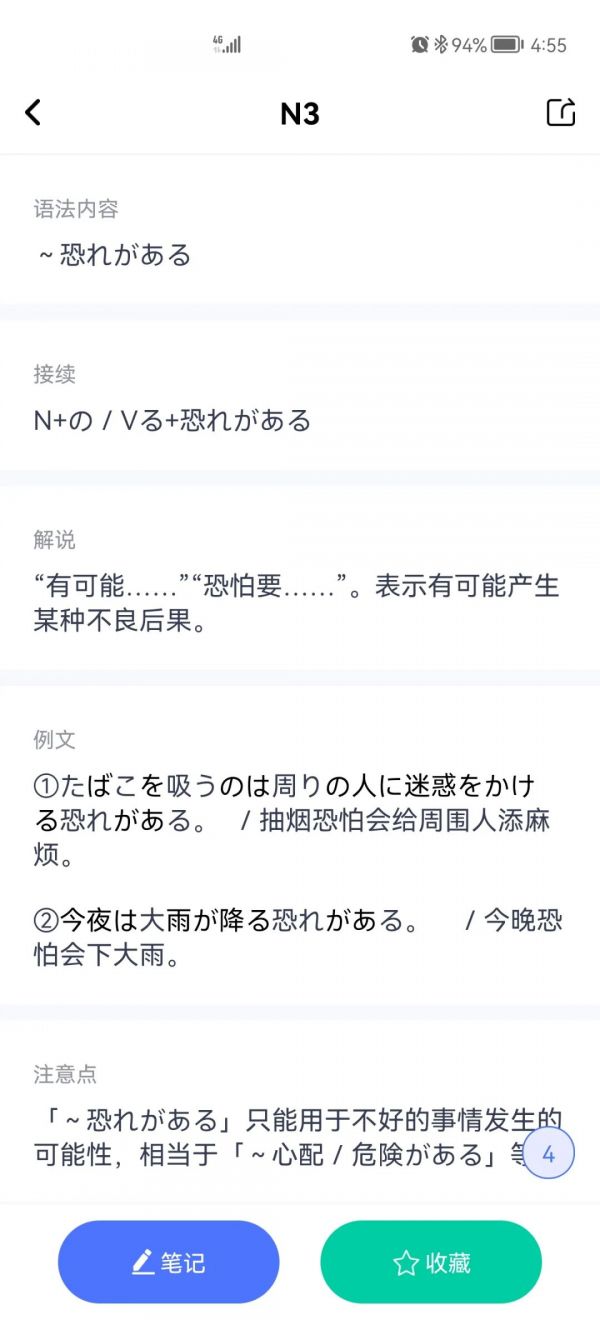The height and width of the screenshot is (1320, 600).
Task: Tap the floating bubble numbered 4
Action: point(548,1153)
